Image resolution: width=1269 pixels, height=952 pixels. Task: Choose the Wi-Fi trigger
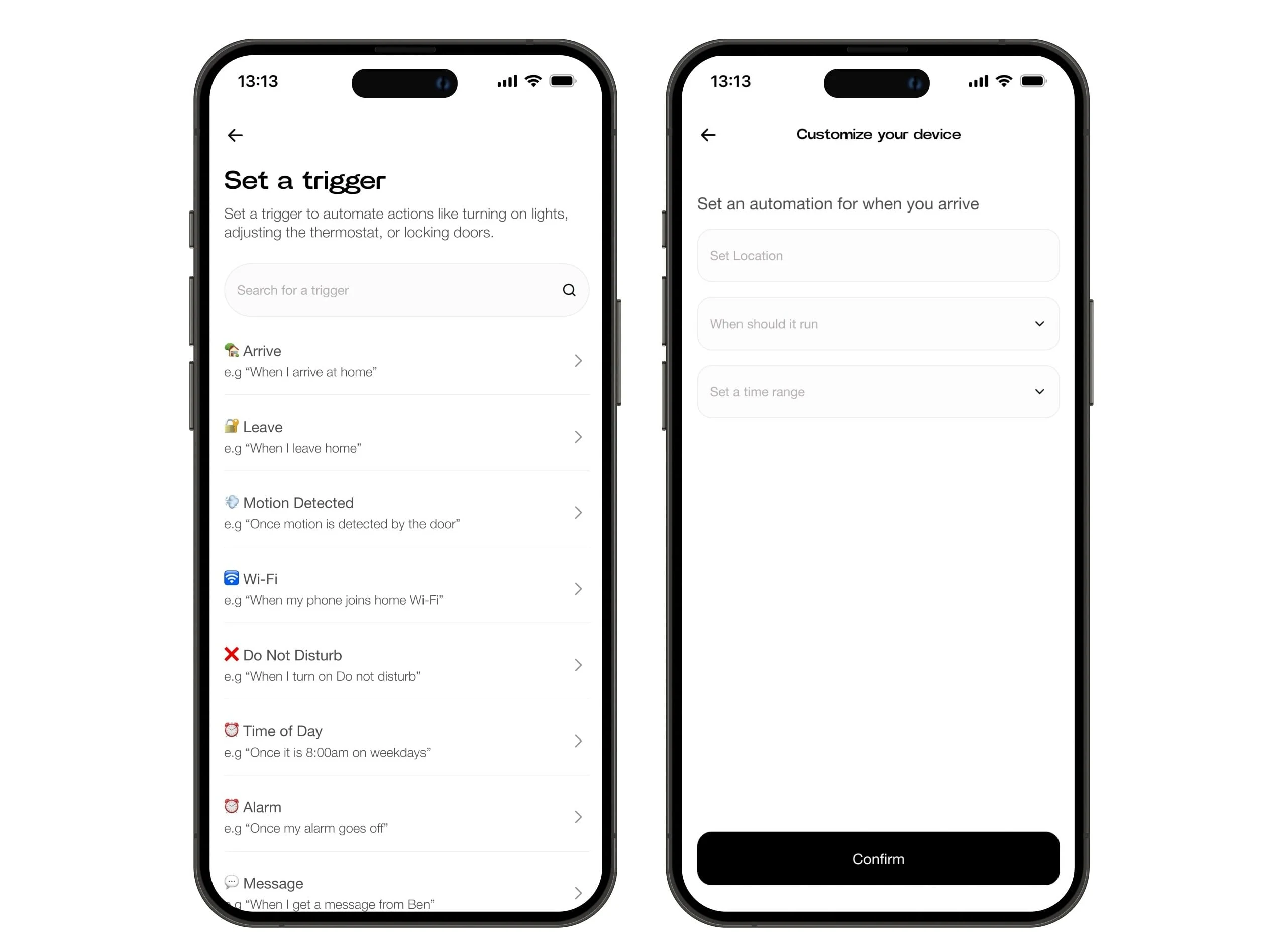coord(405,589)
